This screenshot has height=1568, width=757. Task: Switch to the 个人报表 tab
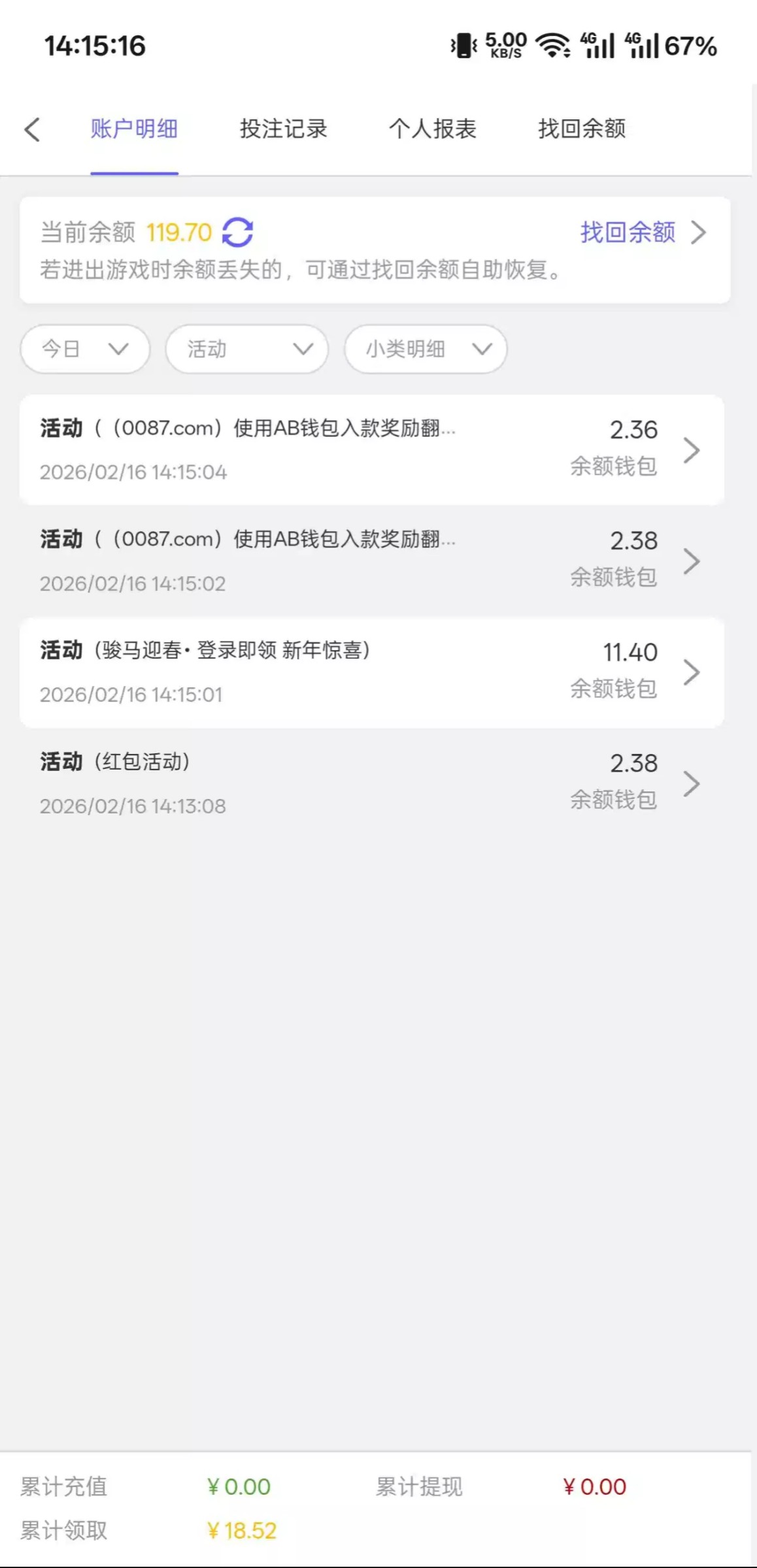[x=432, y=129]
